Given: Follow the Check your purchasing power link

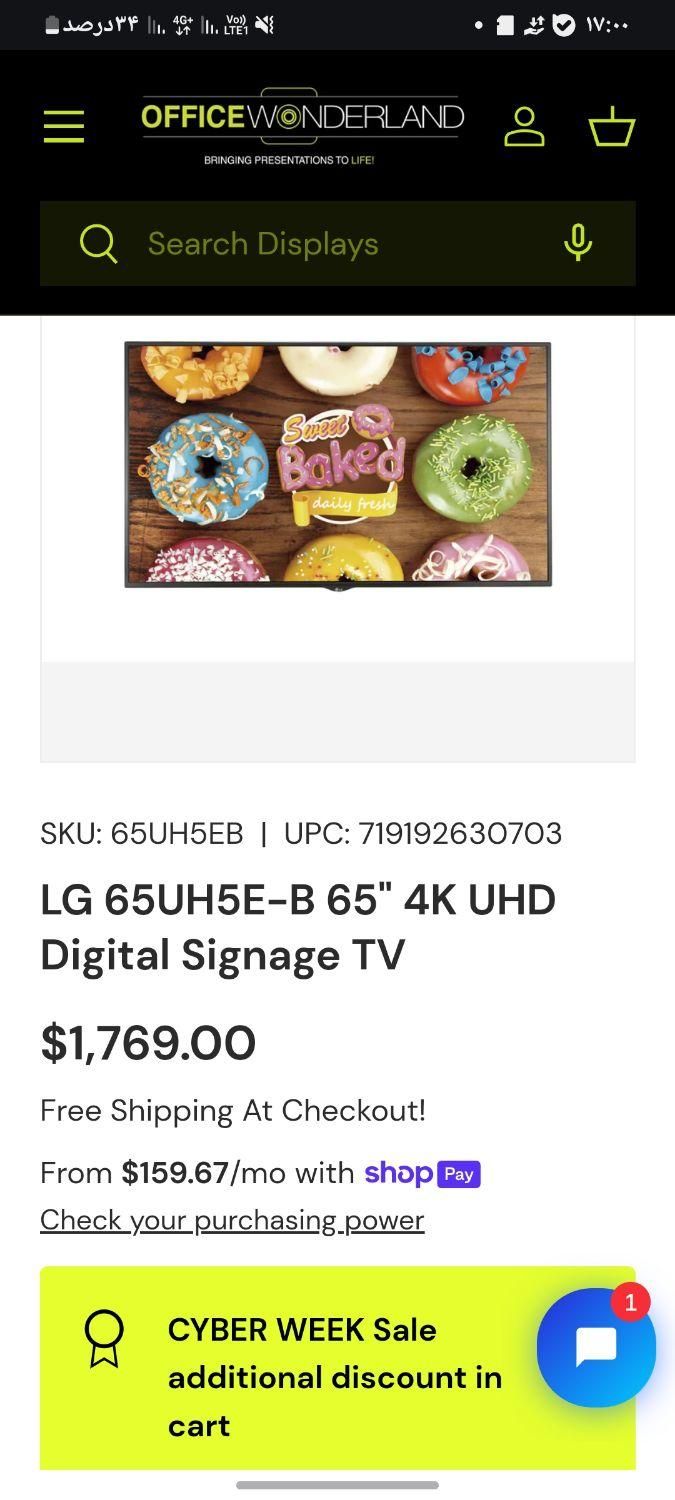Looking at the screenshot, I should tap(232, 1220).
